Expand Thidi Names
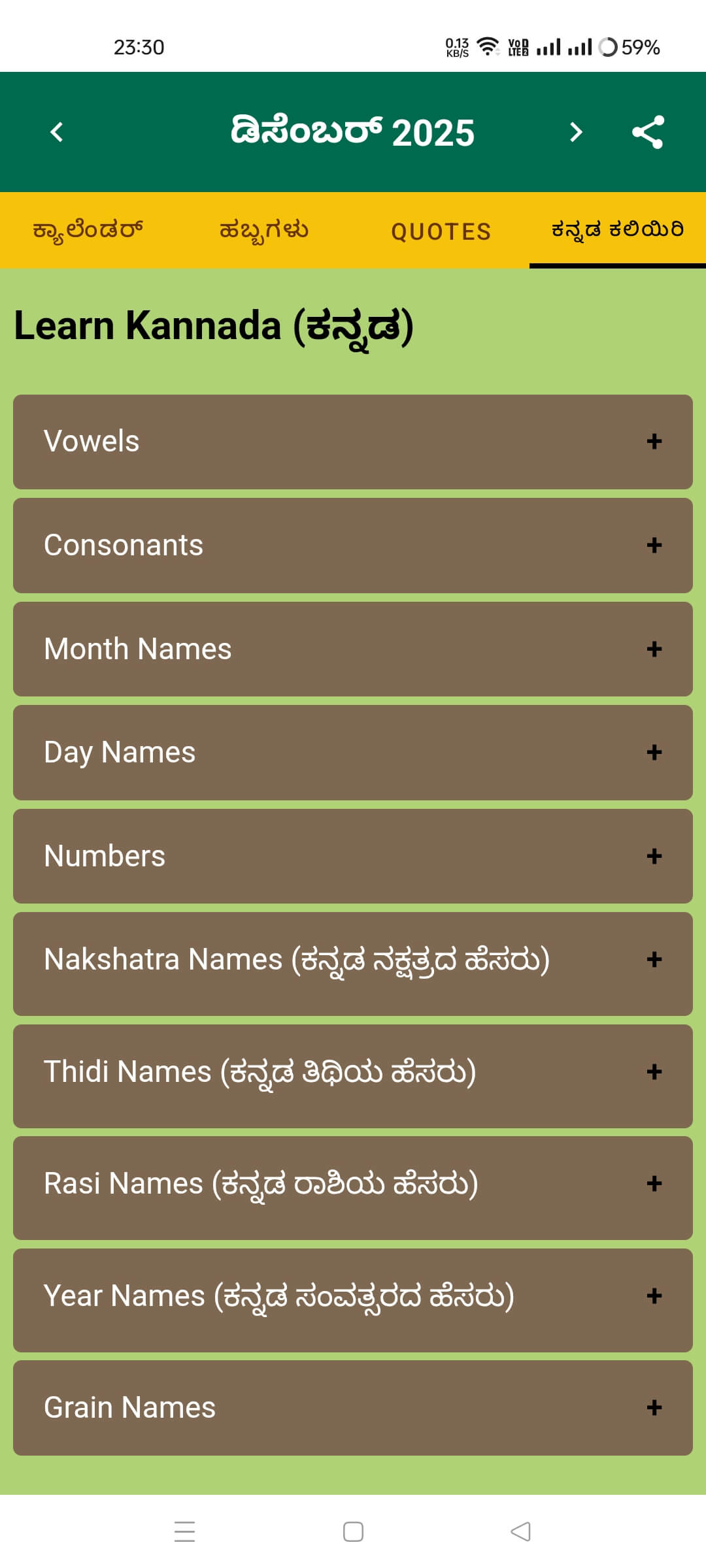Image resolution: width=706 pixels, height=1568 pixels. [353, 1077]
